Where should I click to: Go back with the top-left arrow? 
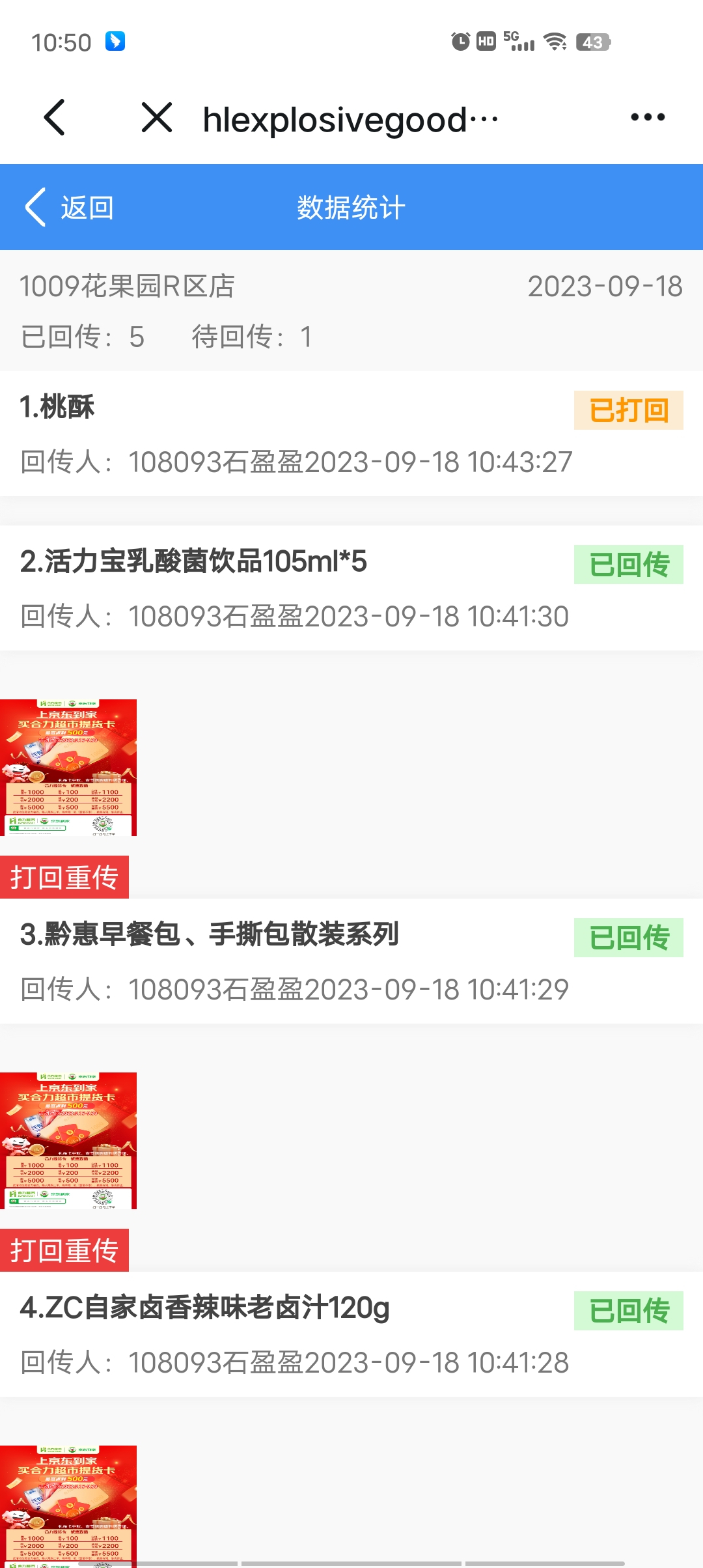[55, 118]
